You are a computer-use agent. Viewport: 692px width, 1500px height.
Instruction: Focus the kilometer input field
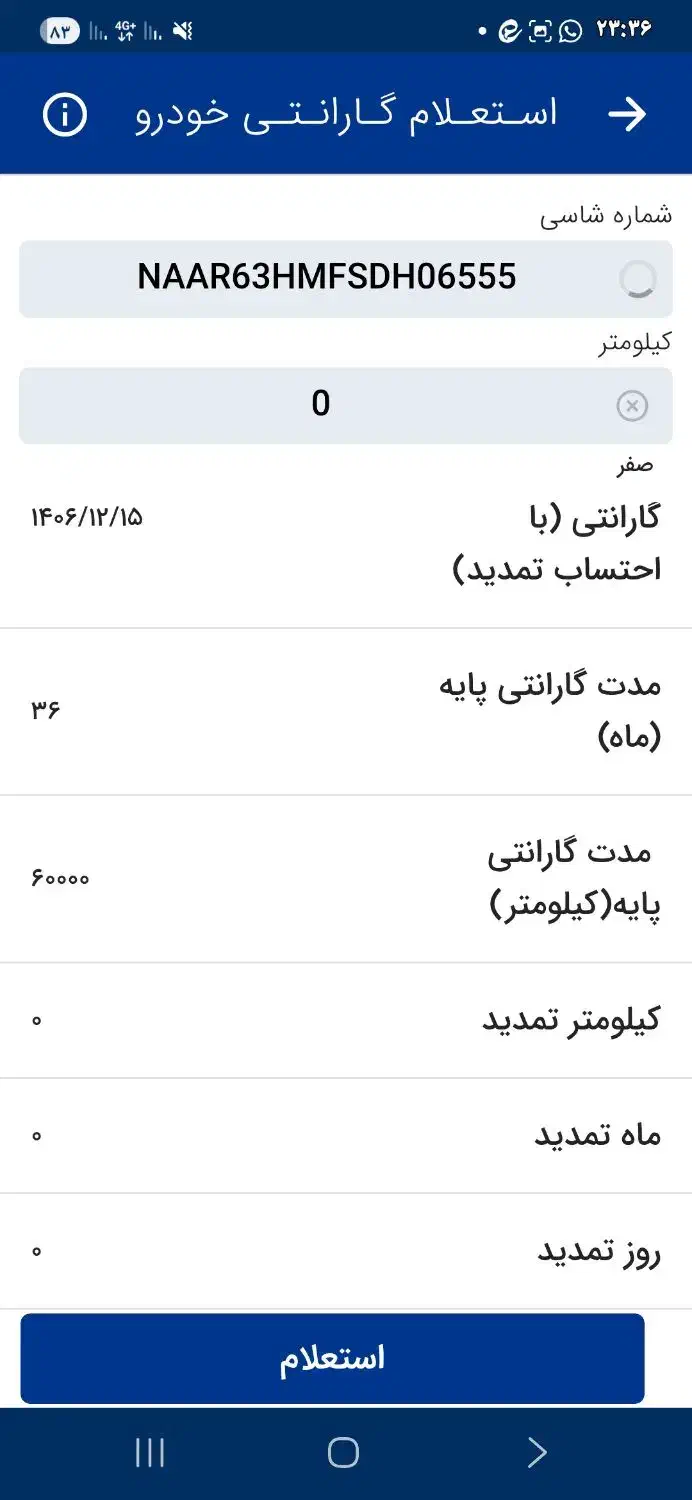[x=320, y=404]
